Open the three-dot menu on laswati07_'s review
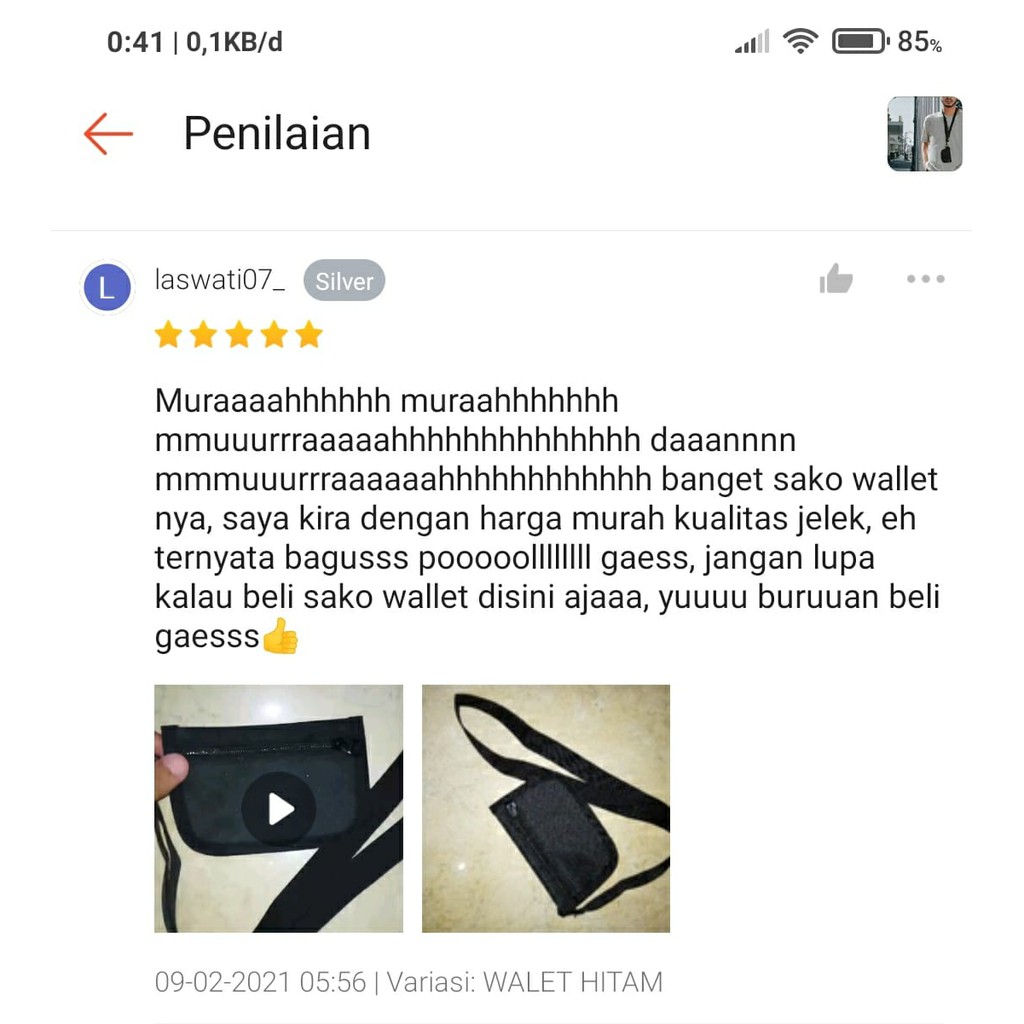Screen dimensions: 1024x1024 tap(925, 279)
